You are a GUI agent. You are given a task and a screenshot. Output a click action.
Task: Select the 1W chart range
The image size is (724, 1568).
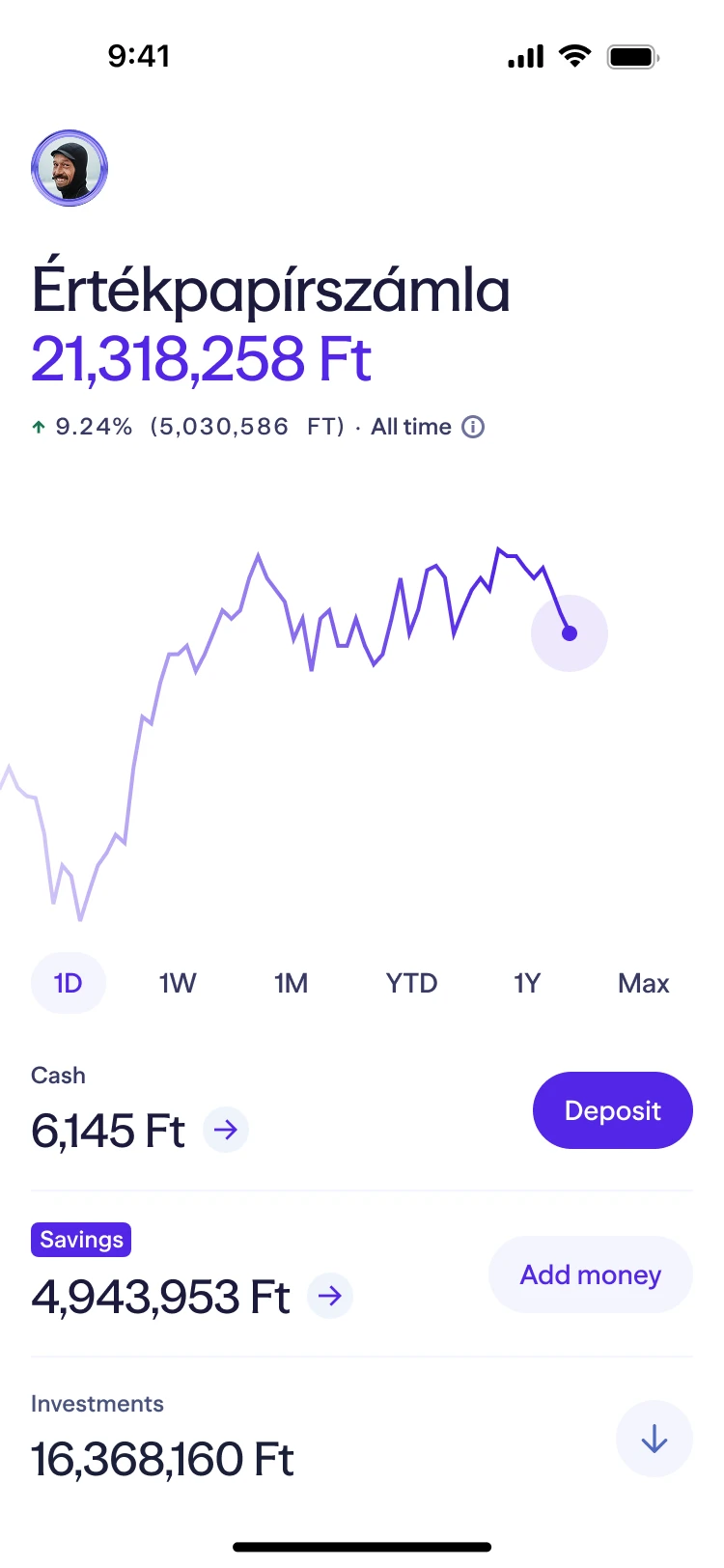[x=178, y=983]
